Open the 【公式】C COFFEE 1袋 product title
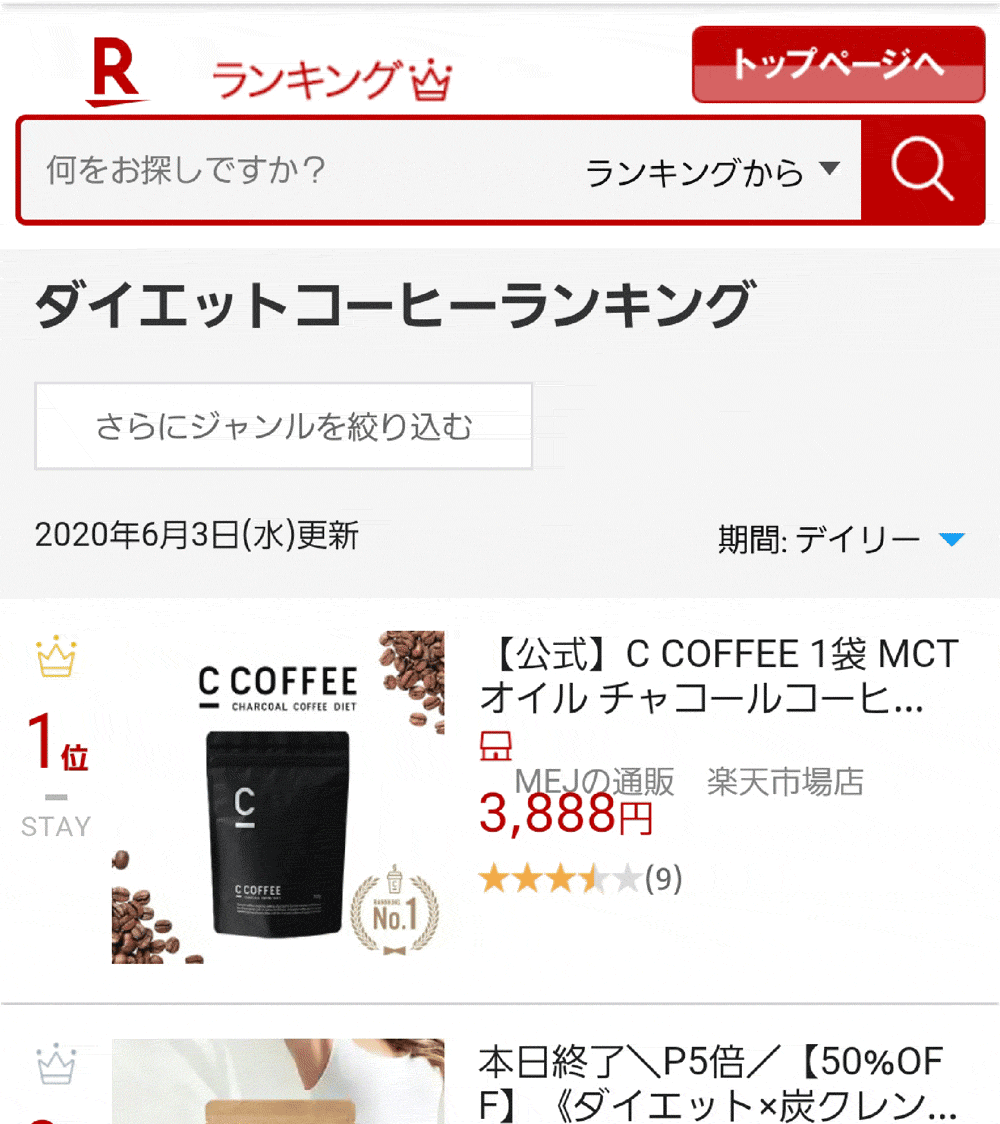1000x1124 pixels. (718, 677)
